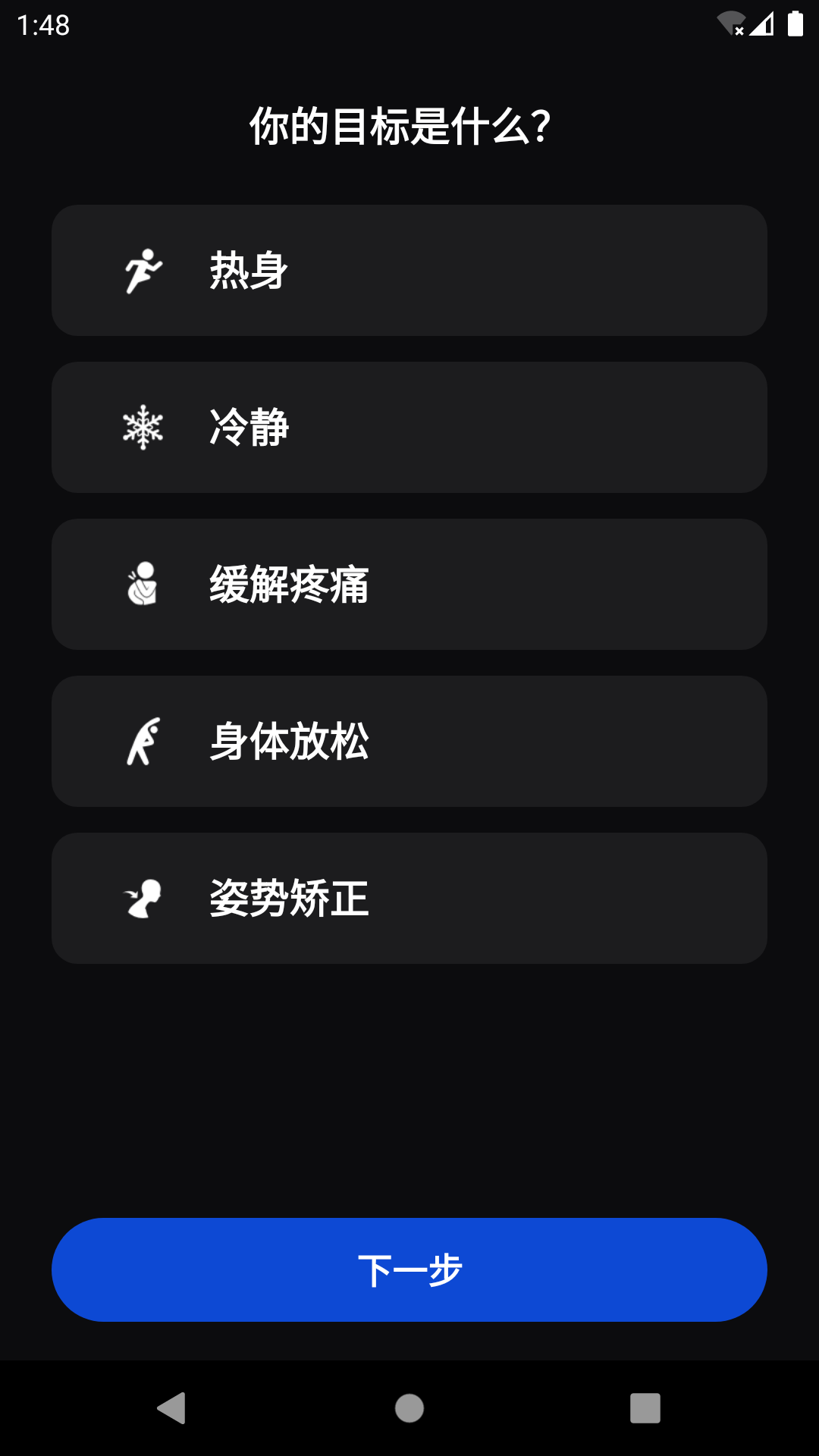Screen dimensions: 819x1456
Task: Tap the Wi-Fi status icon
Action: click(x=730, y=23)
